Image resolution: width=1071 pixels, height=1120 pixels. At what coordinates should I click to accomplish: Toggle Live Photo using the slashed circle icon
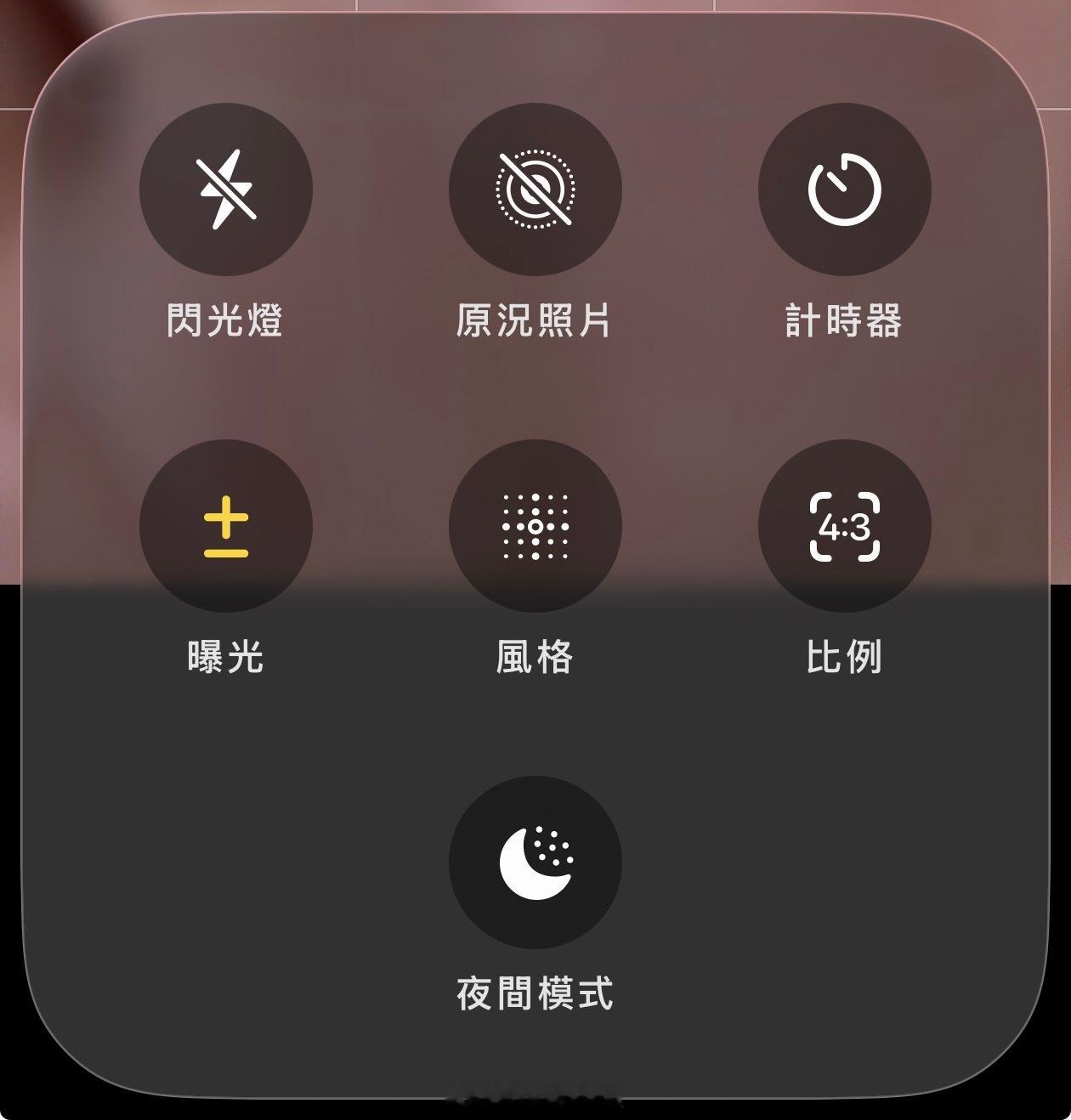coord(534,189)
